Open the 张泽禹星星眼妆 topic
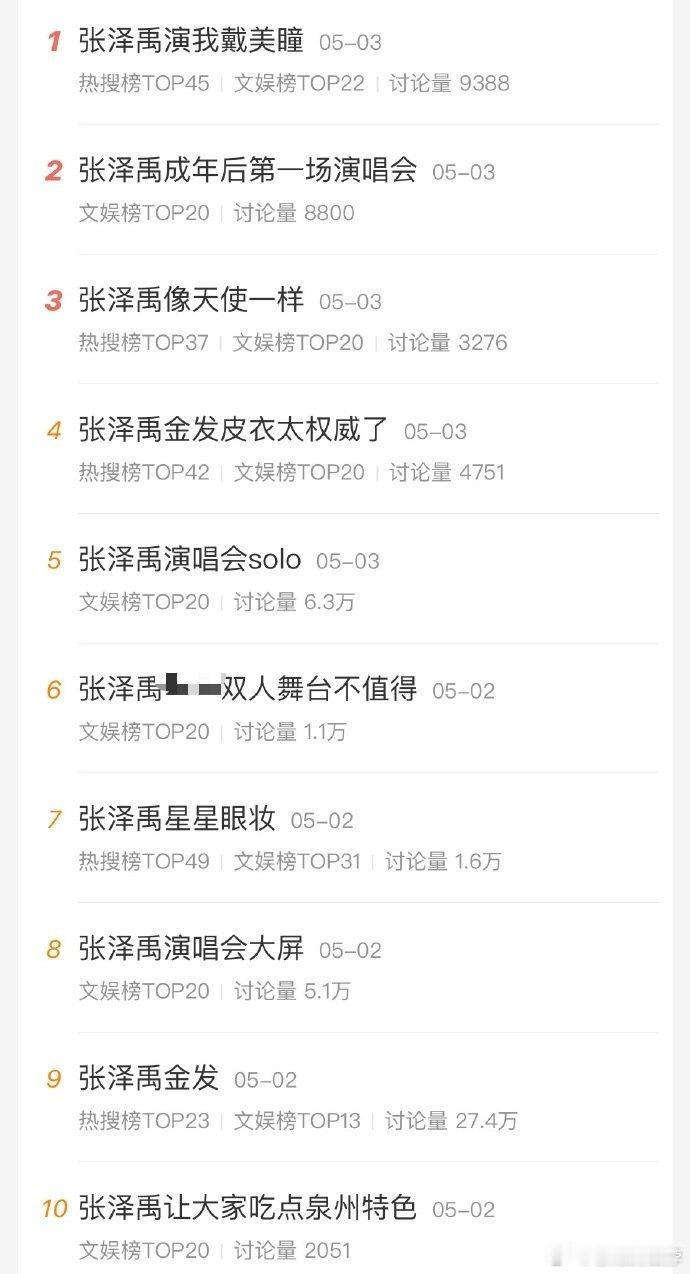Viewport: 690px width, 1274px height. click(177, 820)
